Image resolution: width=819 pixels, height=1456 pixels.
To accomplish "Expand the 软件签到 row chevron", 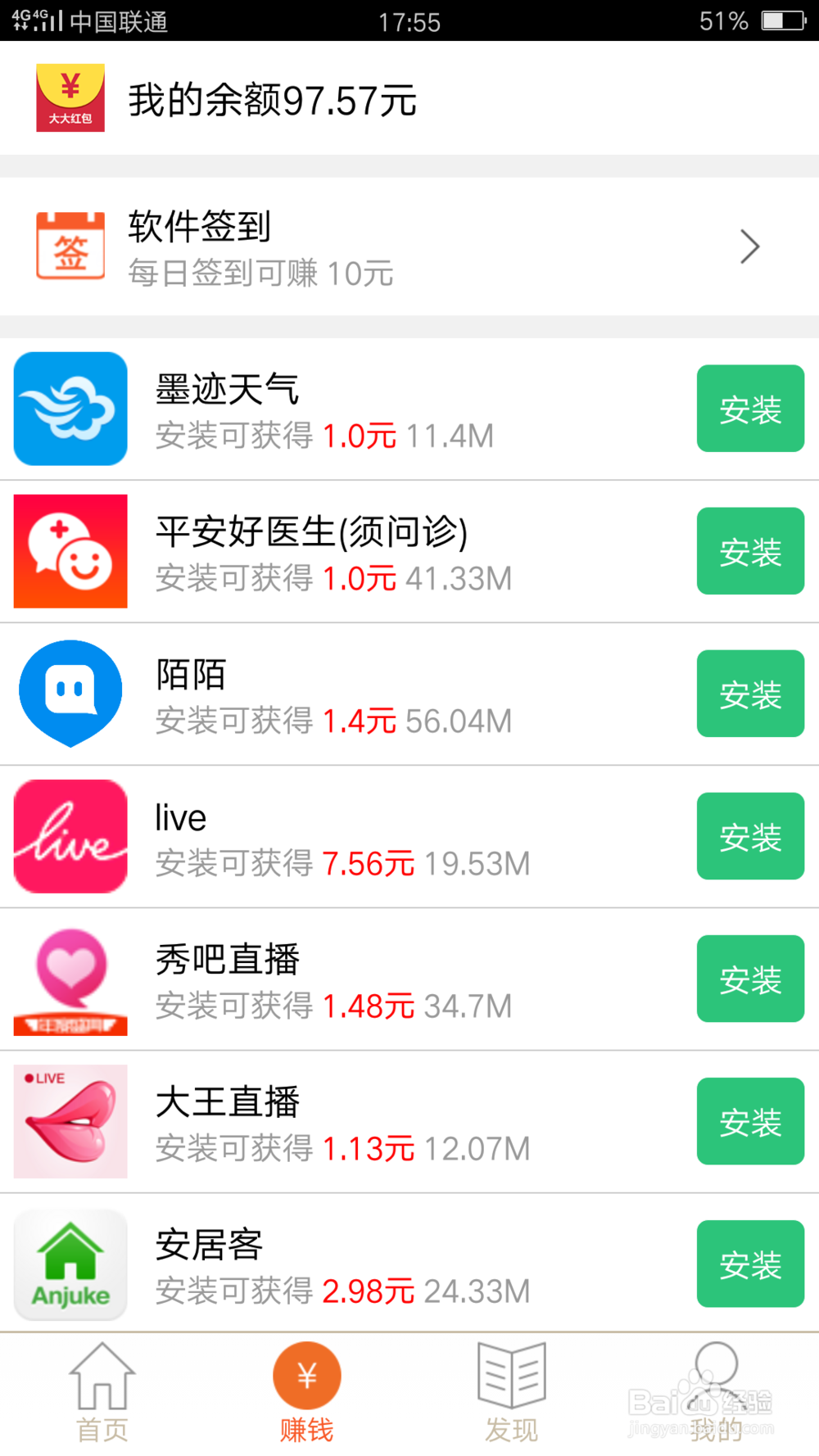I will click(x=749, y=246).
